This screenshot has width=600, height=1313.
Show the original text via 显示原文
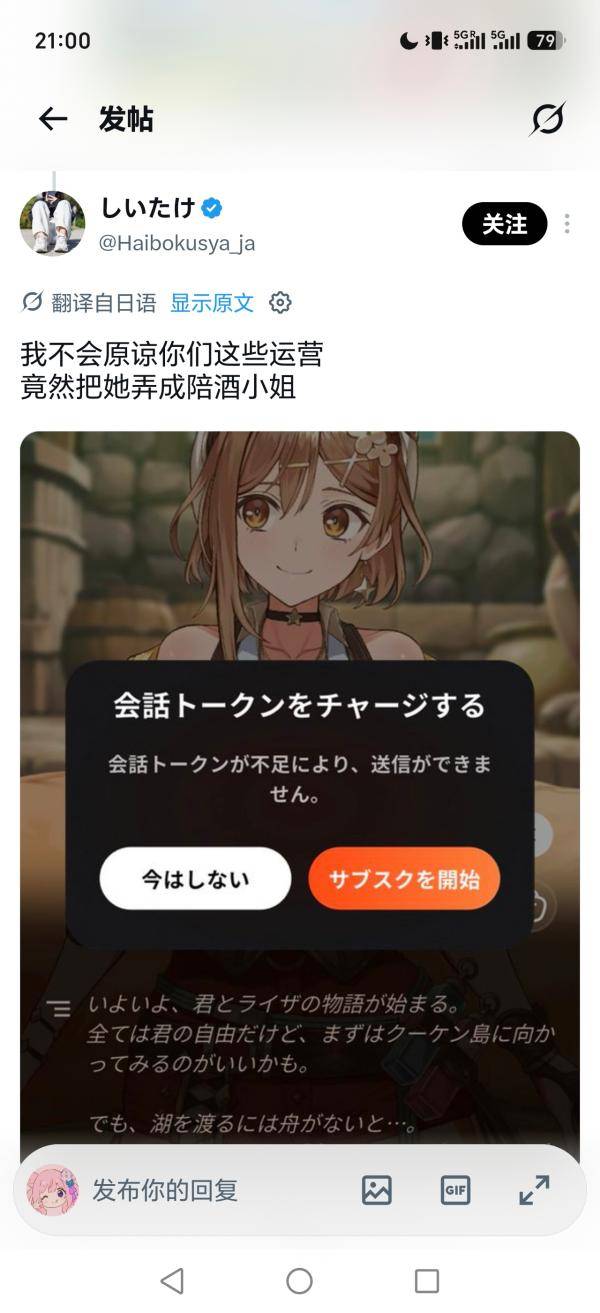[212, 303]
